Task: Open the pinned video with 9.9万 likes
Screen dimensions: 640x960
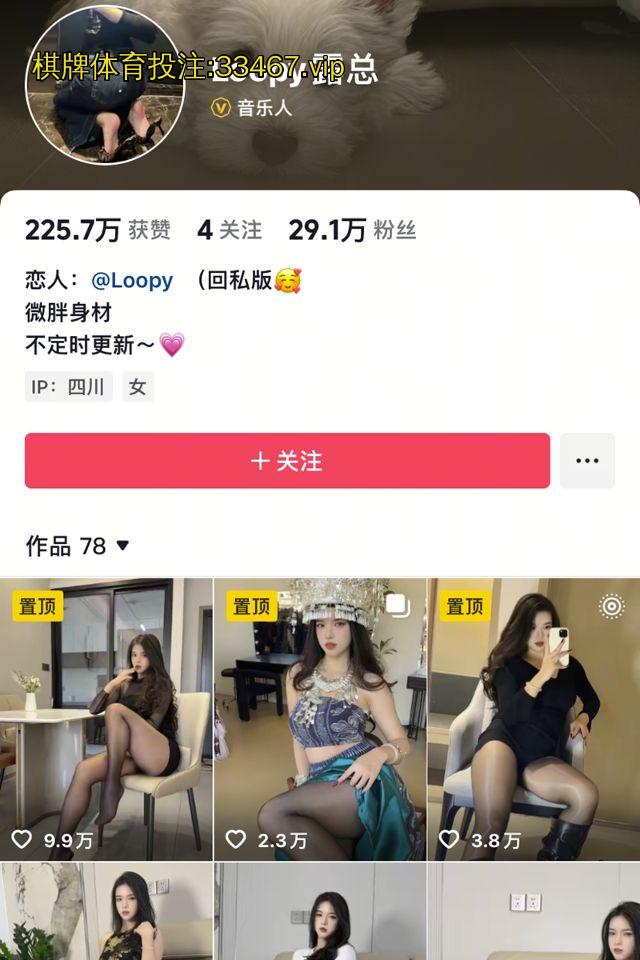Action: 106,719
